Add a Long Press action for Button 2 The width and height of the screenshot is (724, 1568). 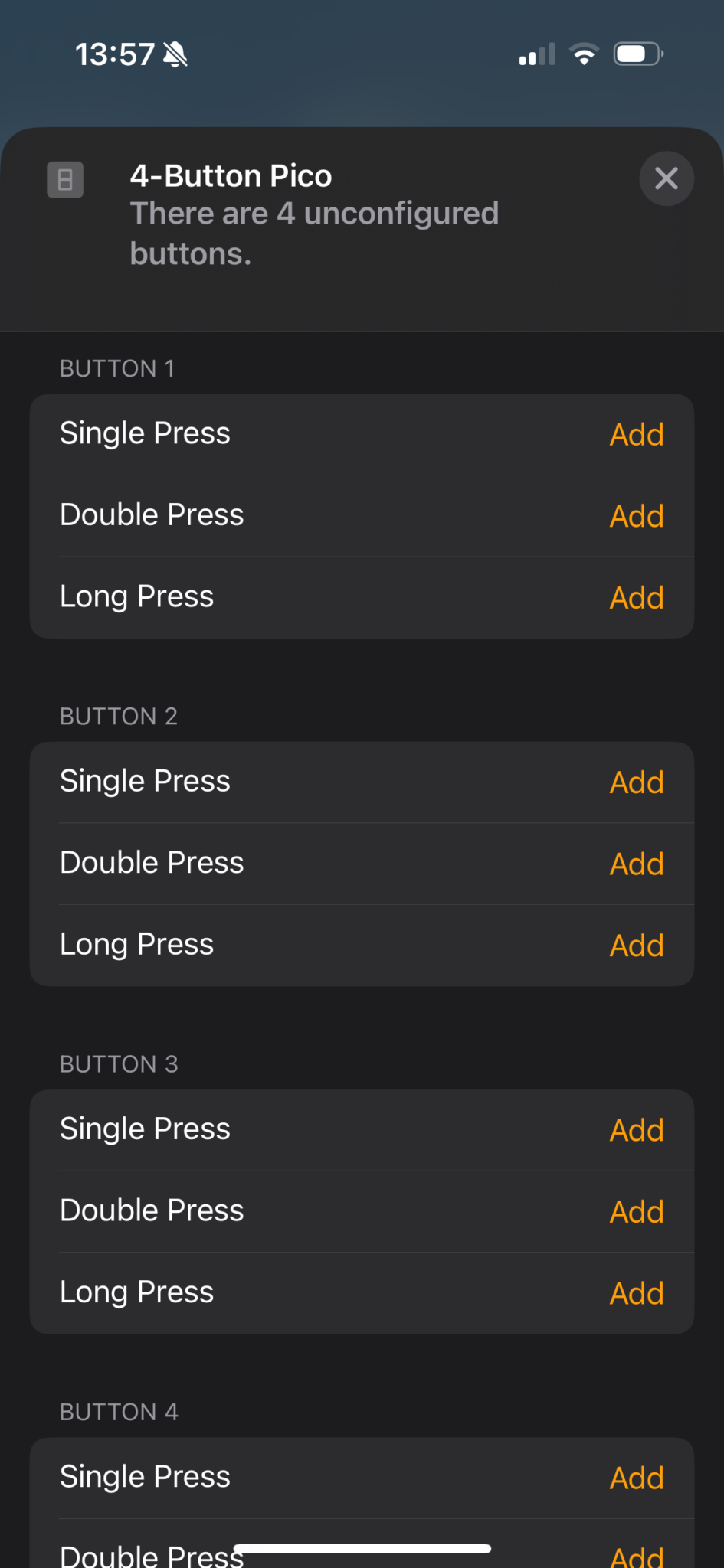(636, 946)
